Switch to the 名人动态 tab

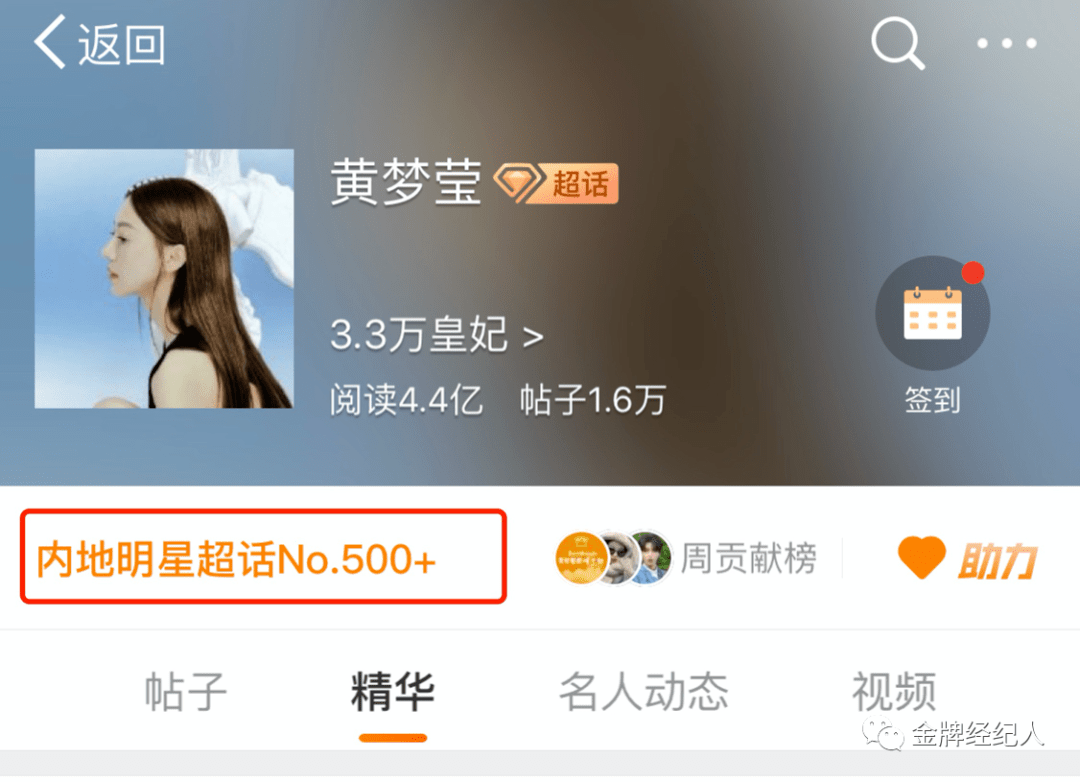(x=643, y=692)
